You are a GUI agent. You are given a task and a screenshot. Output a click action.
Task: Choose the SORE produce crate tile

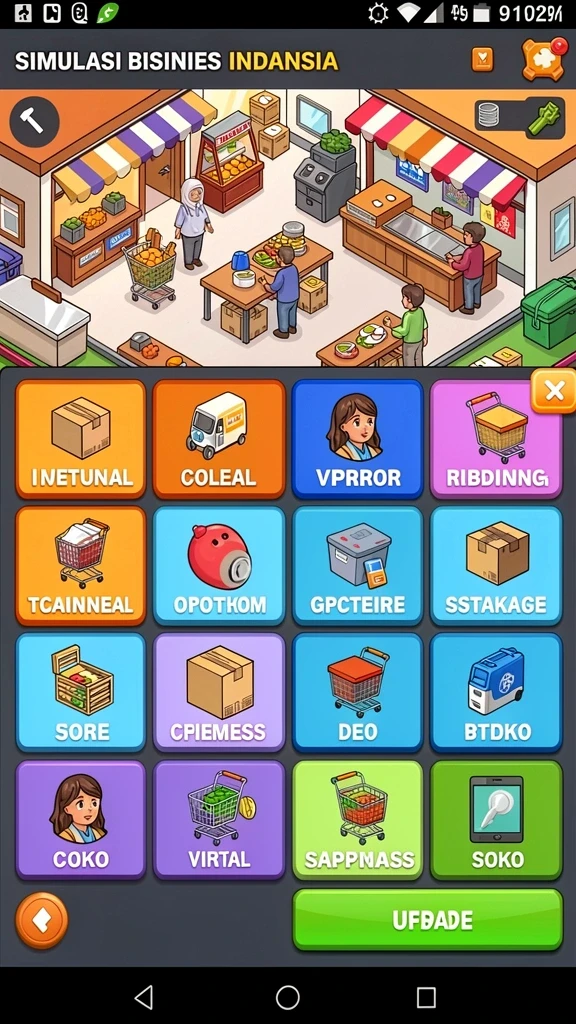(81, 692)
